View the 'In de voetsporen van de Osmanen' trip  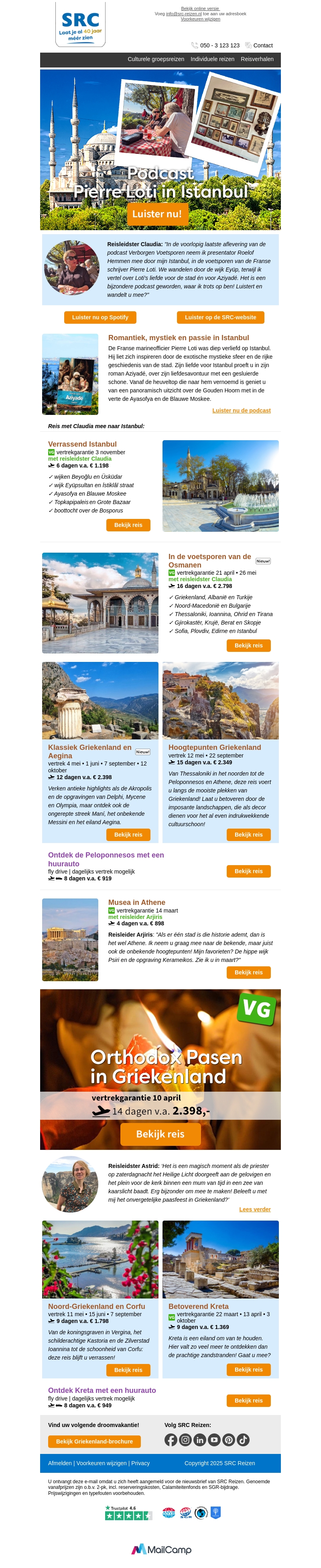point(248,645)
